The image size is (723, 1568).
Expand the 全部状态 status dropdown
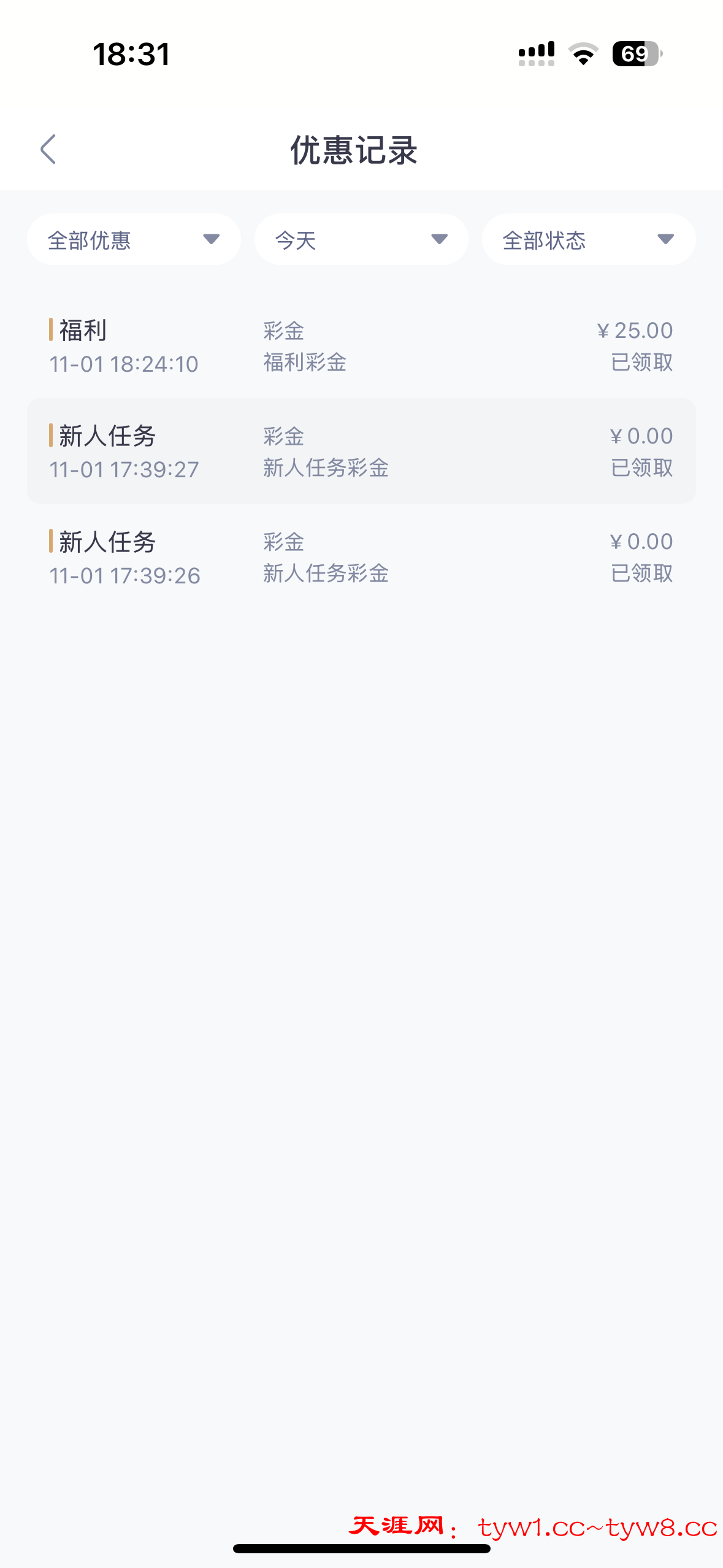click(x=588, y=240)
